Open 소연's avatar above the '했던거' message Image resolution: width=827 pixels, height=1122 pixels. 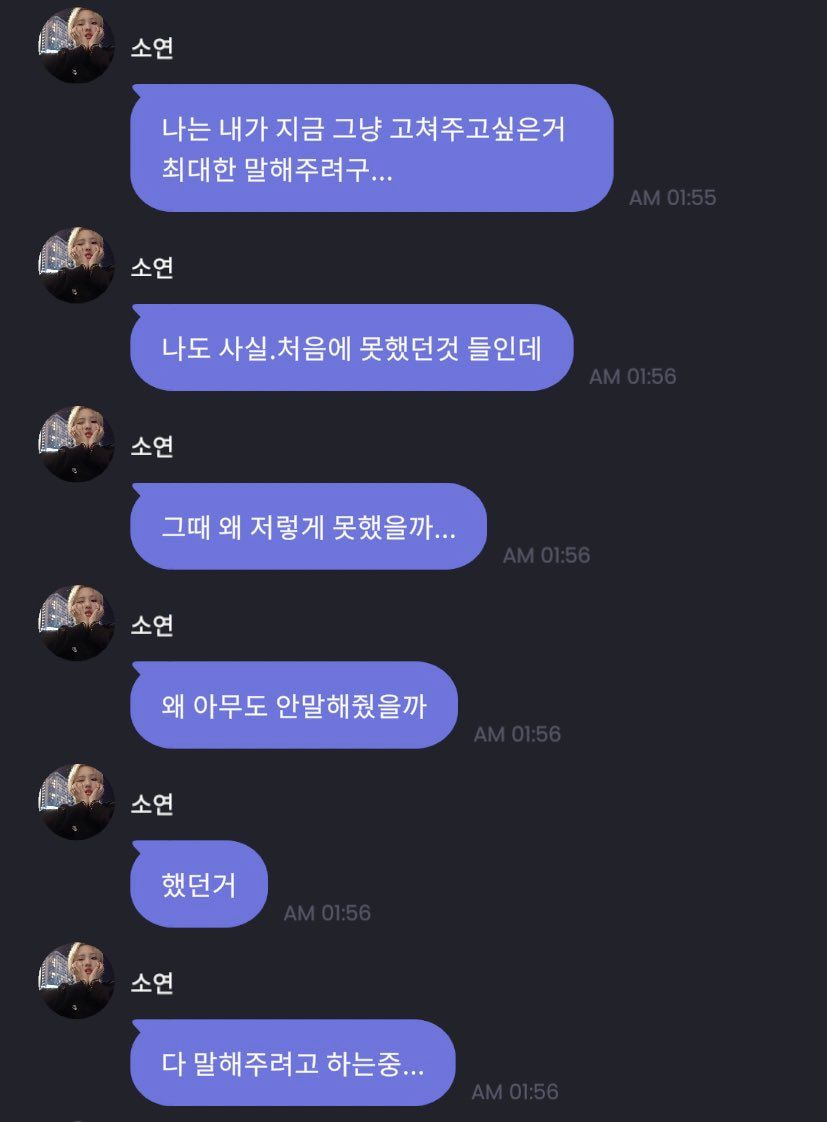click(76, 801)
